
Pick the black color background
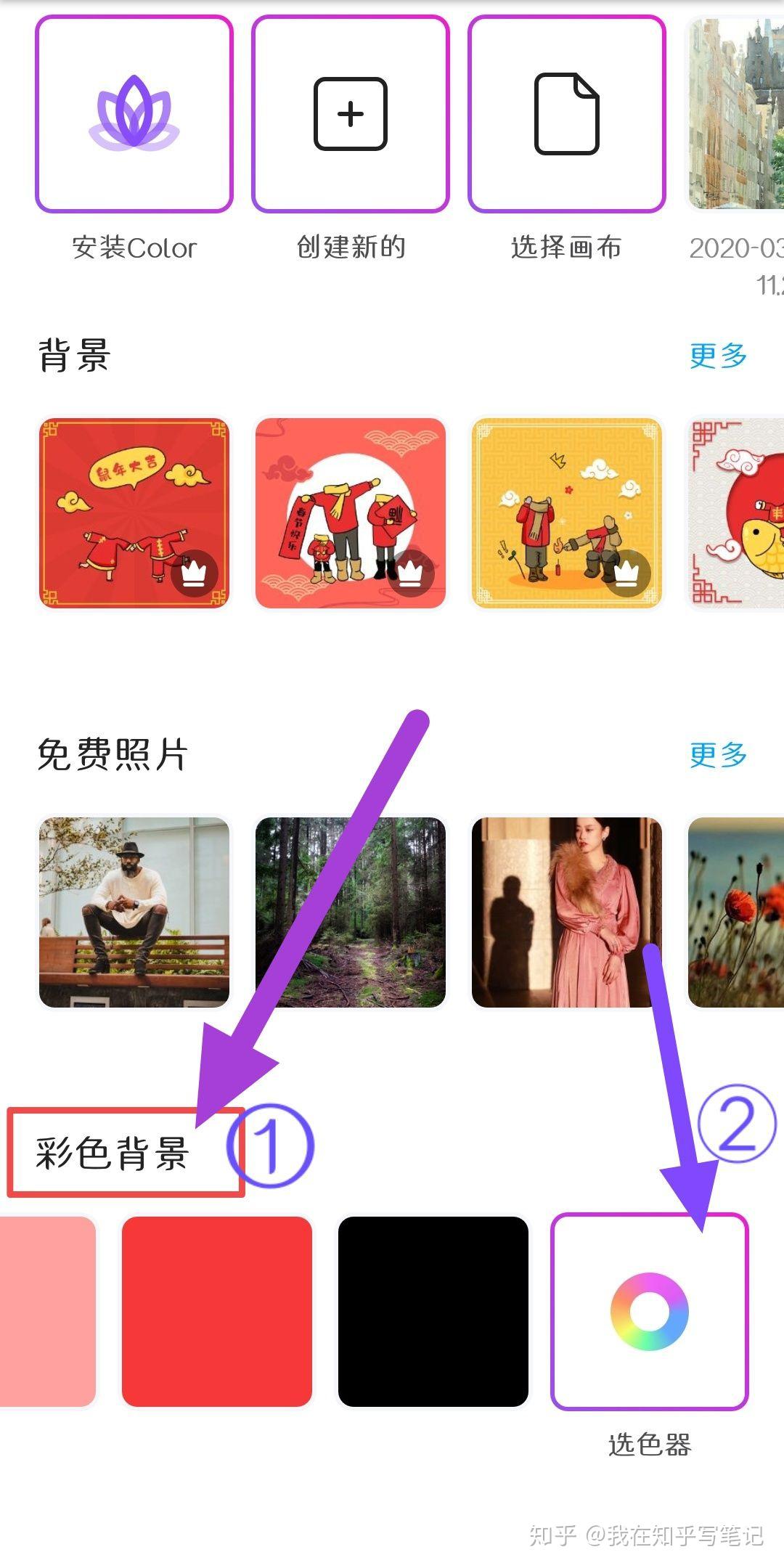click(433, 1311)
